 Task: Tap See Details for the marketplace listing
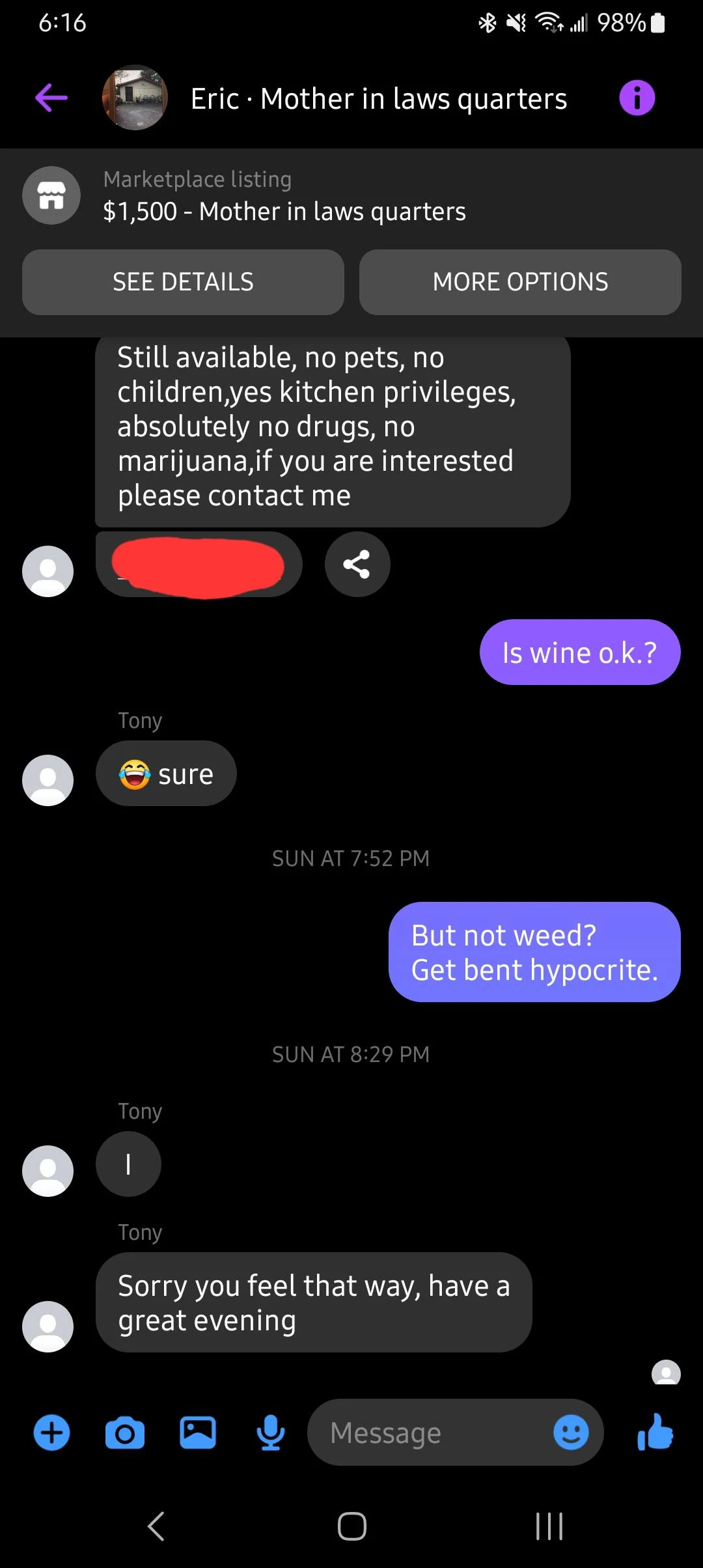pyautogui.click(x=183, y=282)
